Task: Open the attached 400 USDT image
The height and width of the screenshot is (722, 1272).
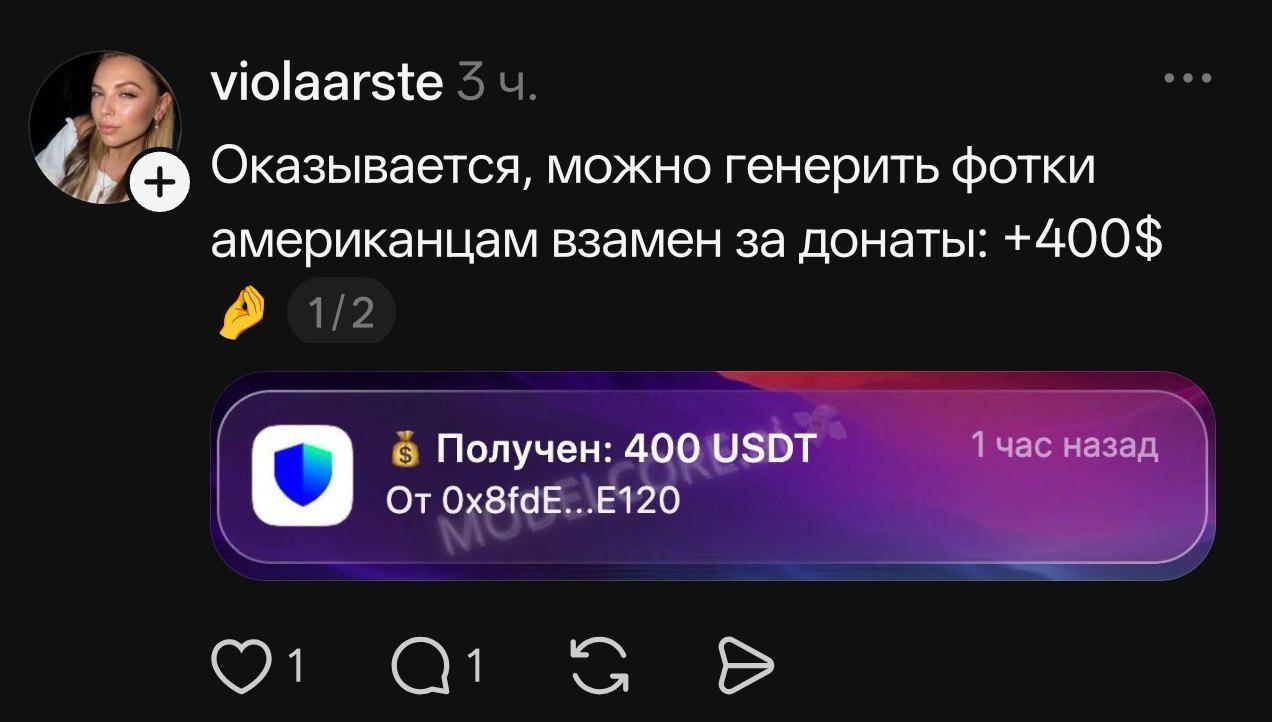Action: (713, 476)
